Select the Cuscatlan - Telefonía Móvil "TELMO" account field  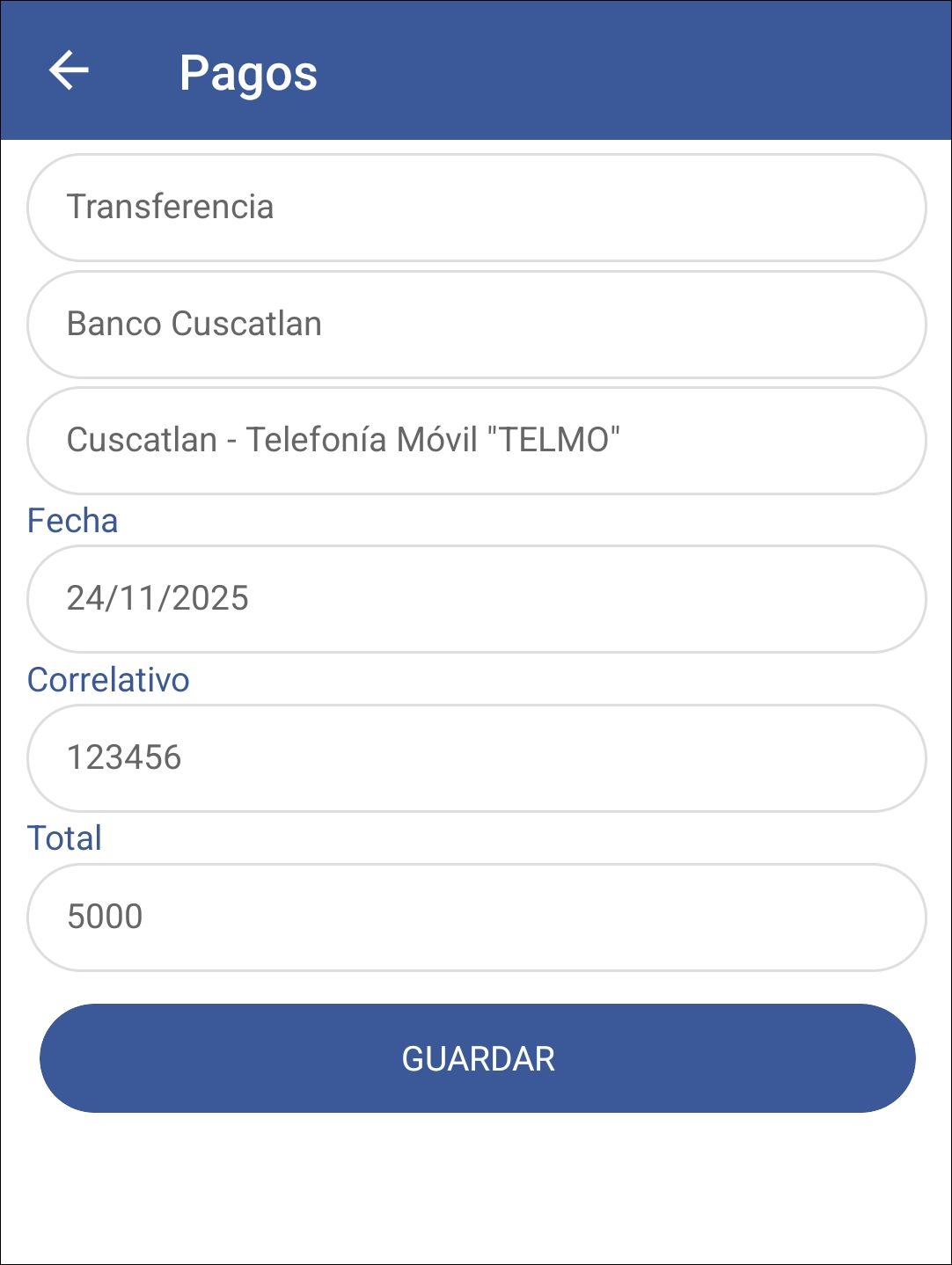tap(476, 439)
